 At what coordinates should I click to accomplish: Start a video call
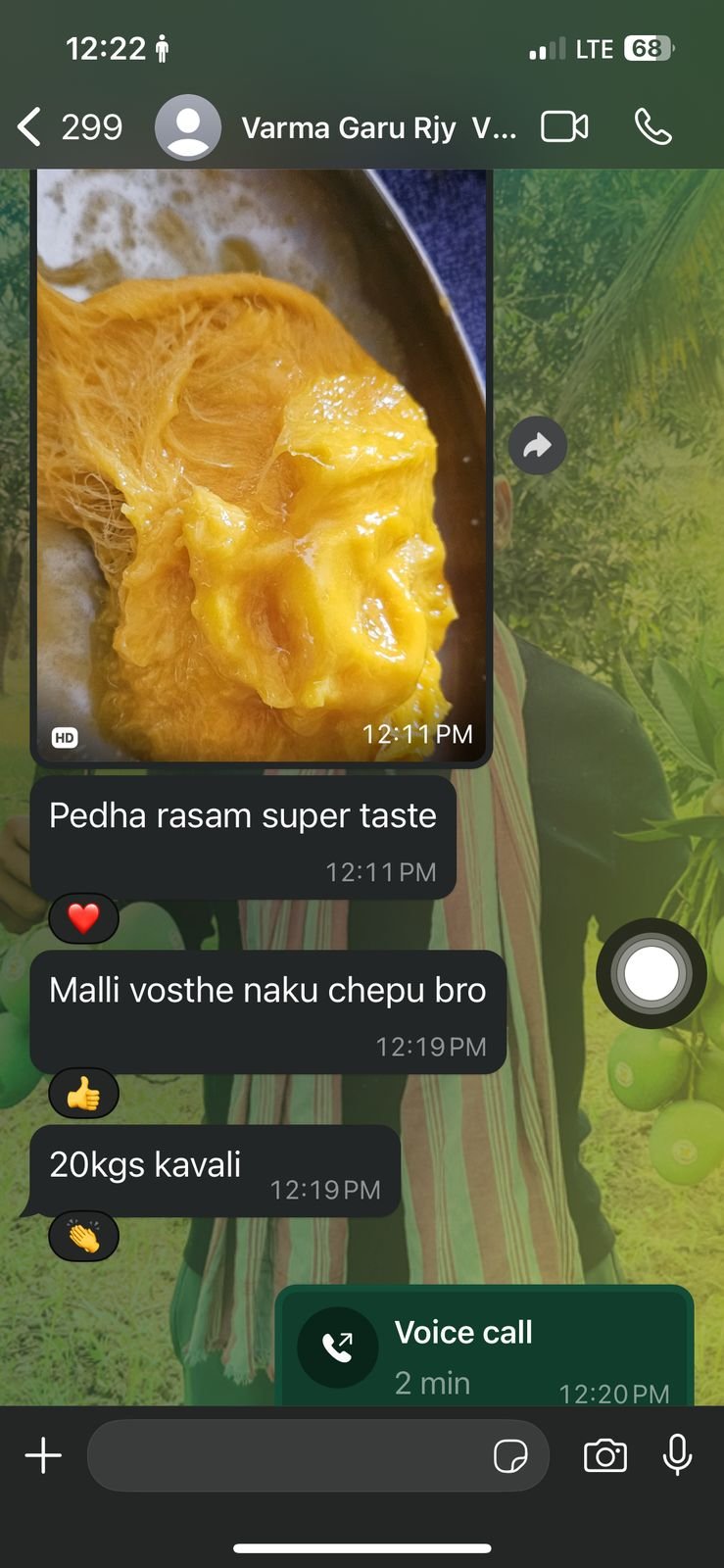(564, 126)
